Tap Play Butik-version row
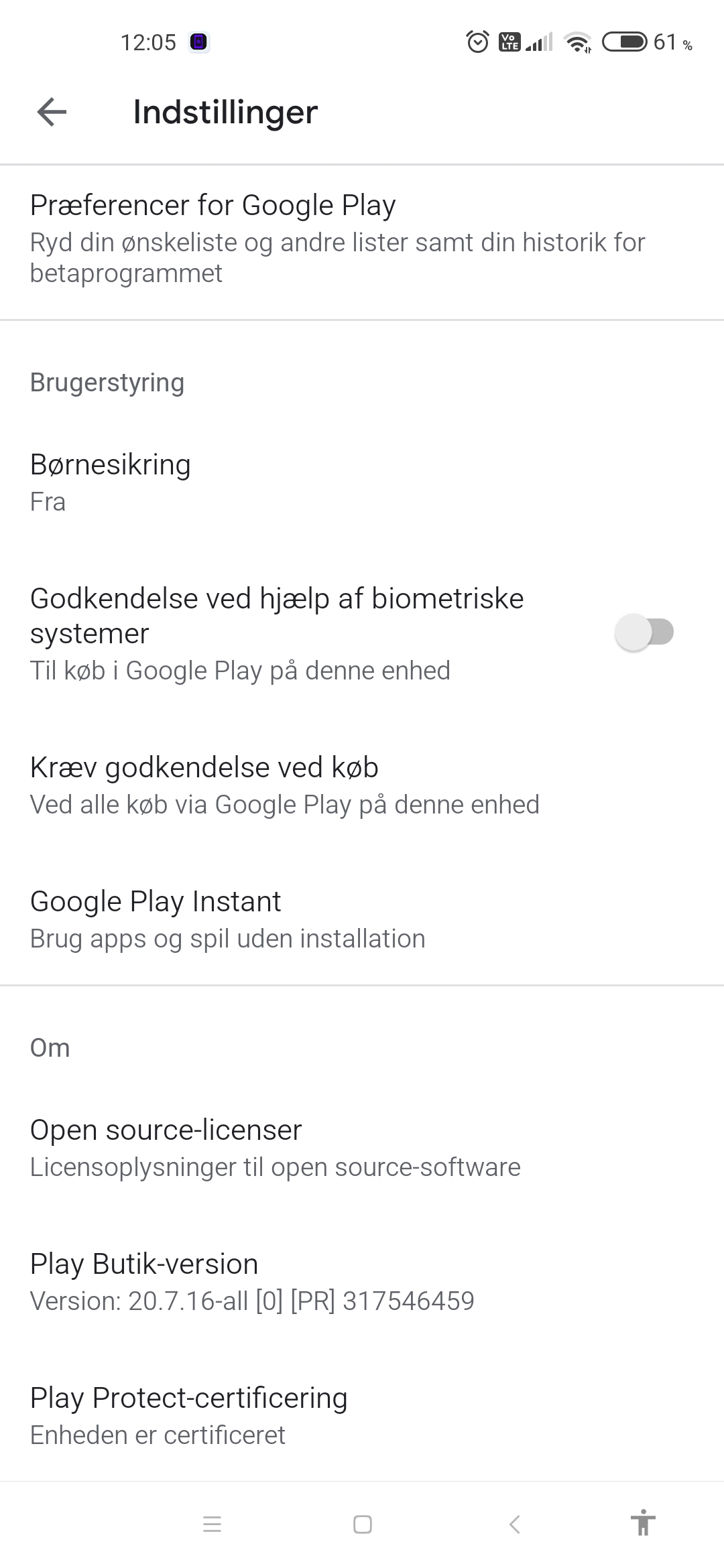The height and width of the screenshot is (1568, 724). click(362, 1282)
